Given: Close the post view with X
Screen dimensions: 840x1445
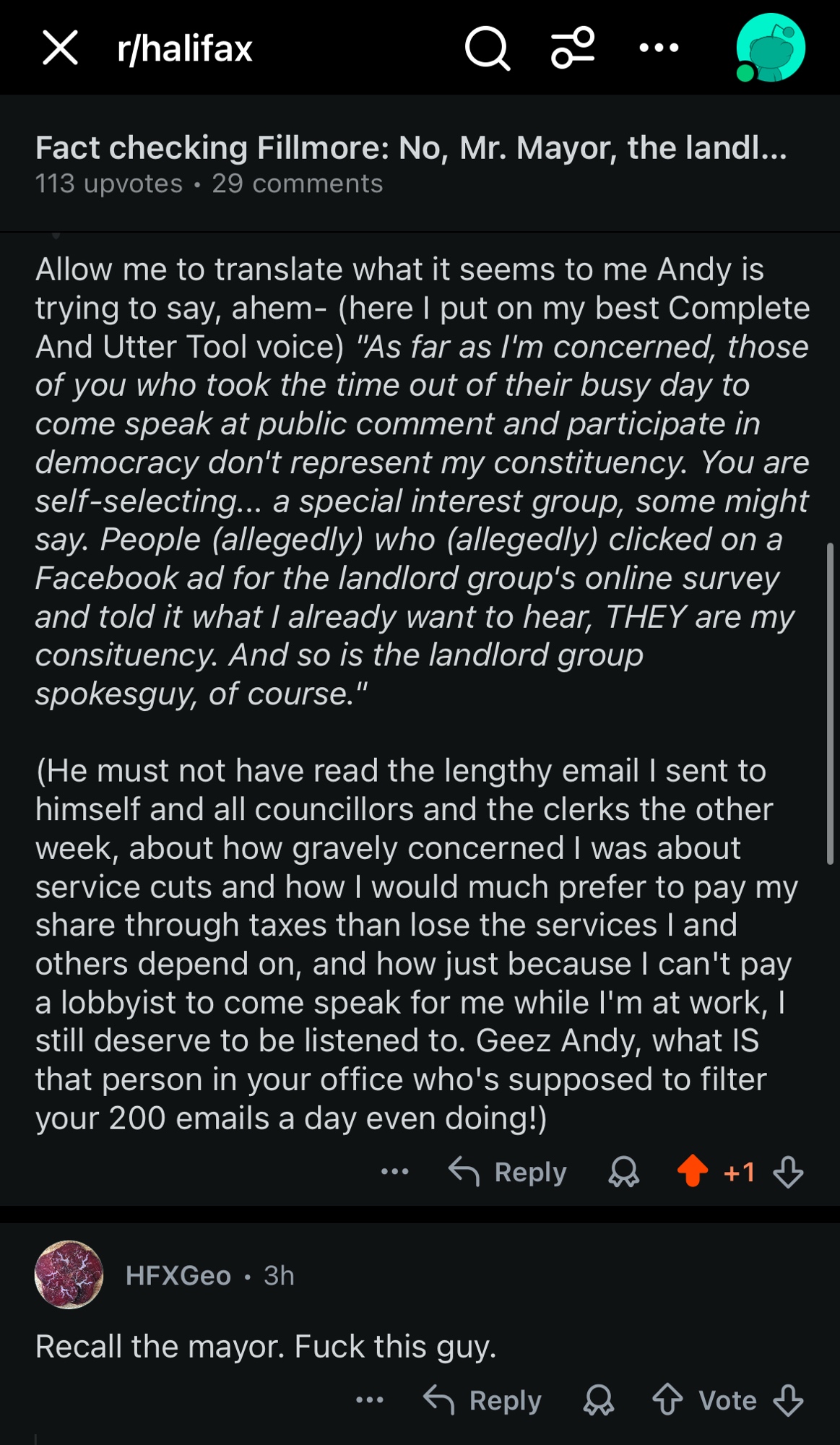Looking at the screenshot, I should [x=60, y=48].
